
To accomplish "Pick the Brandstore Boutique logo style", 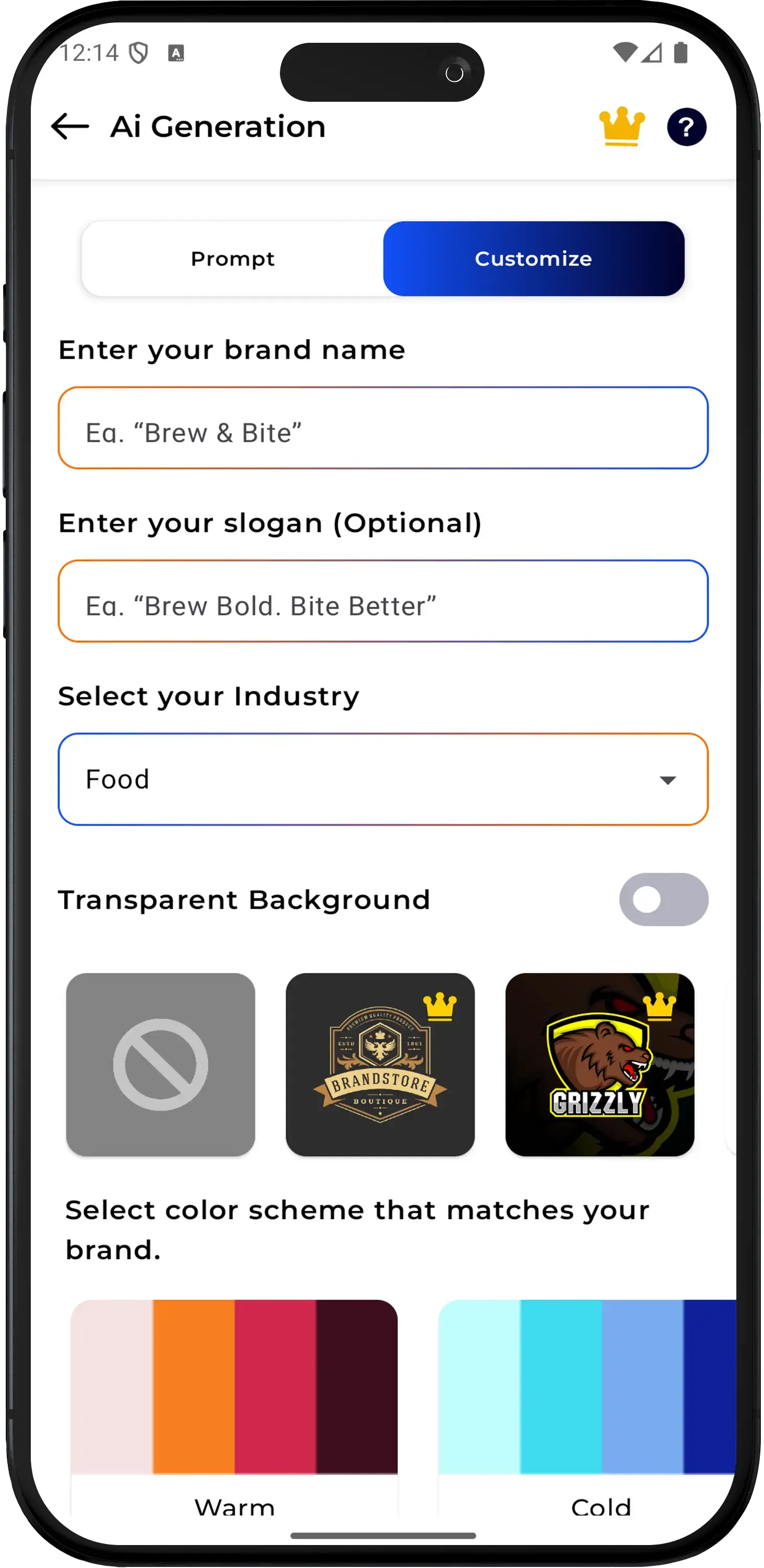I will coord(380,1064).
